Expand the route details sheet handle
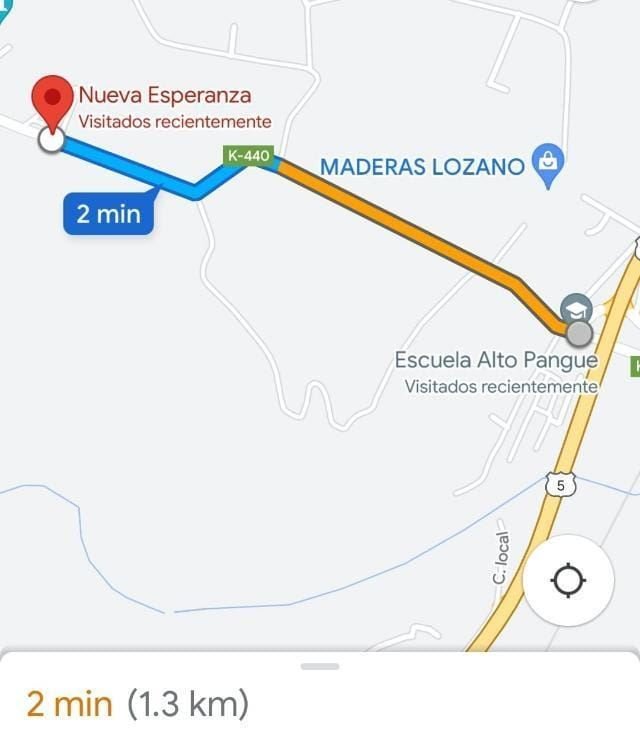640x732 pixels. coord(320,666)
